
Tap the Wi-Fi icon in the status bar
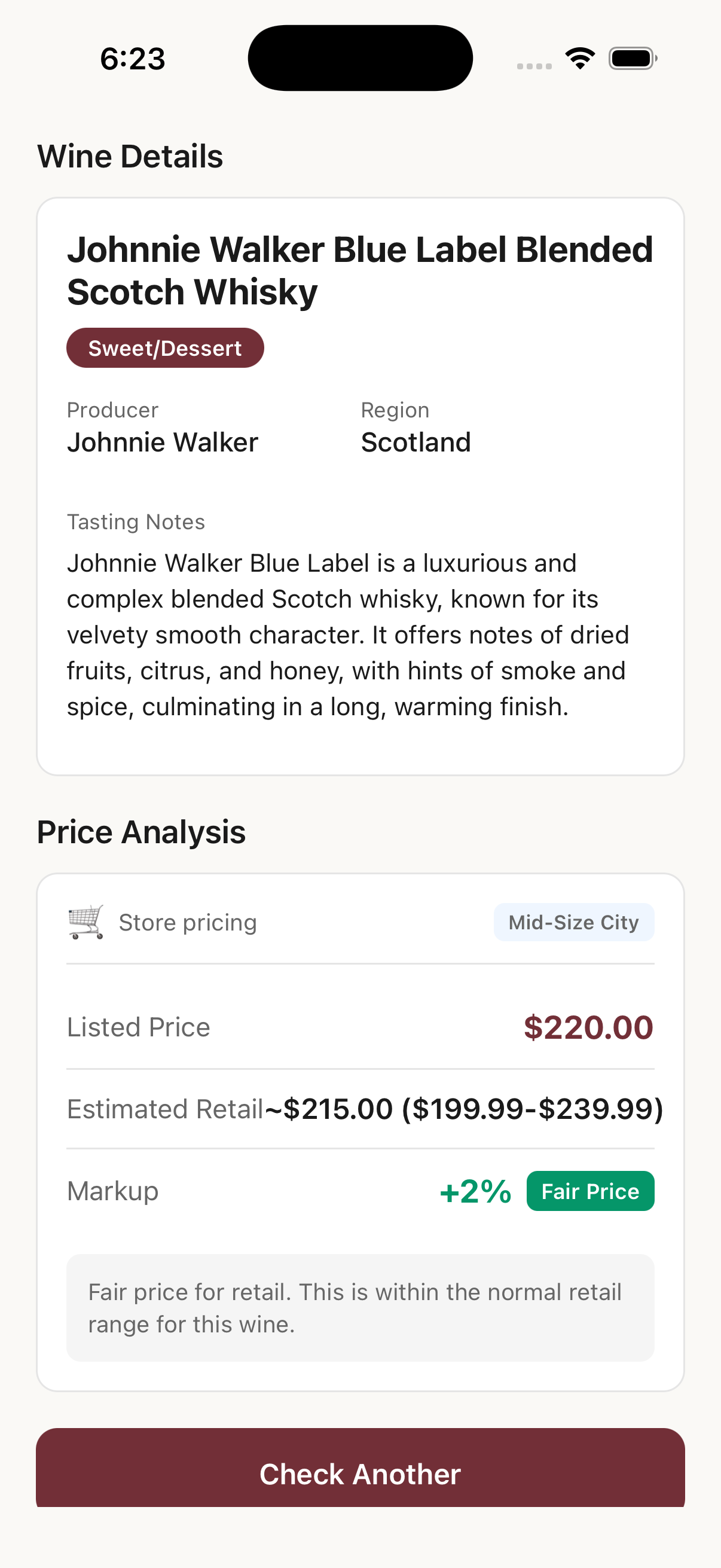coord(578,57)
